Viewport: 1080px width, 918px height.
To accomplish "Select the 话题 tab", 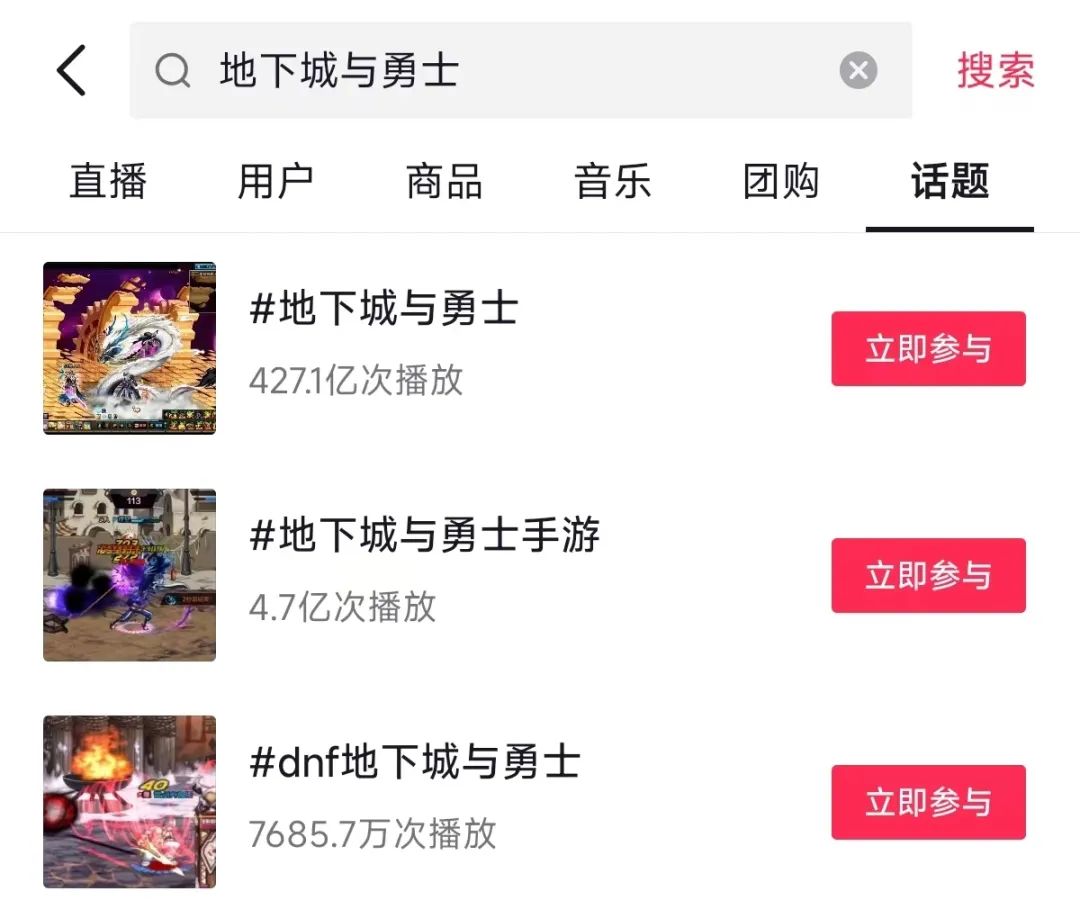I will pos(949,182).
